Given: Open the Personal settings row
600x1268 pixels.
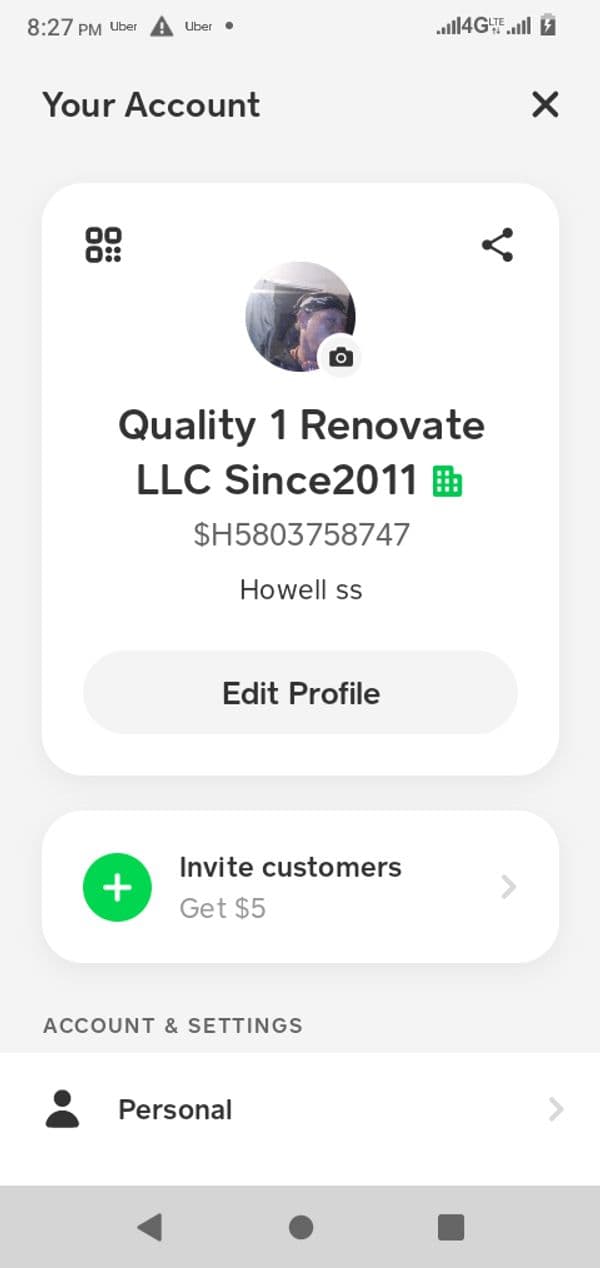Looking at the screenshot, I should coord(300,1110).
